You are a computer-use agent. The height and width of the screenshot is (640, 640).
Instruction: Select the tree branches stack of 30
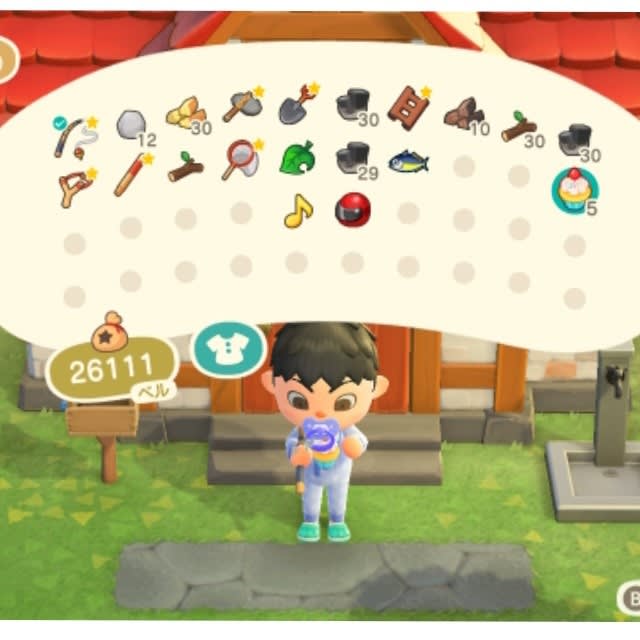coord(518,126)
